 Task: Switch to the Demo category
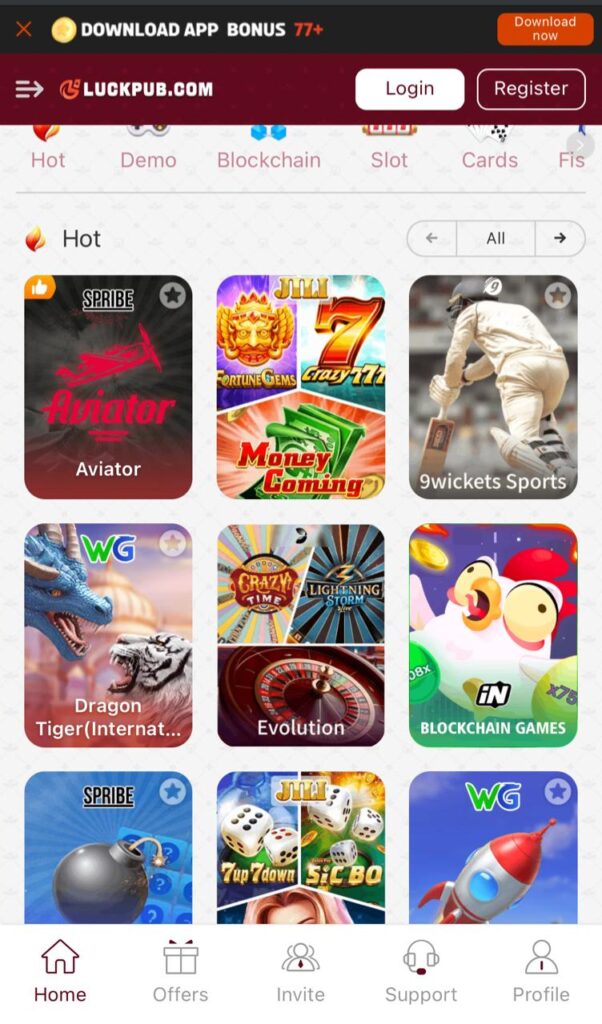tap(148, 150)
